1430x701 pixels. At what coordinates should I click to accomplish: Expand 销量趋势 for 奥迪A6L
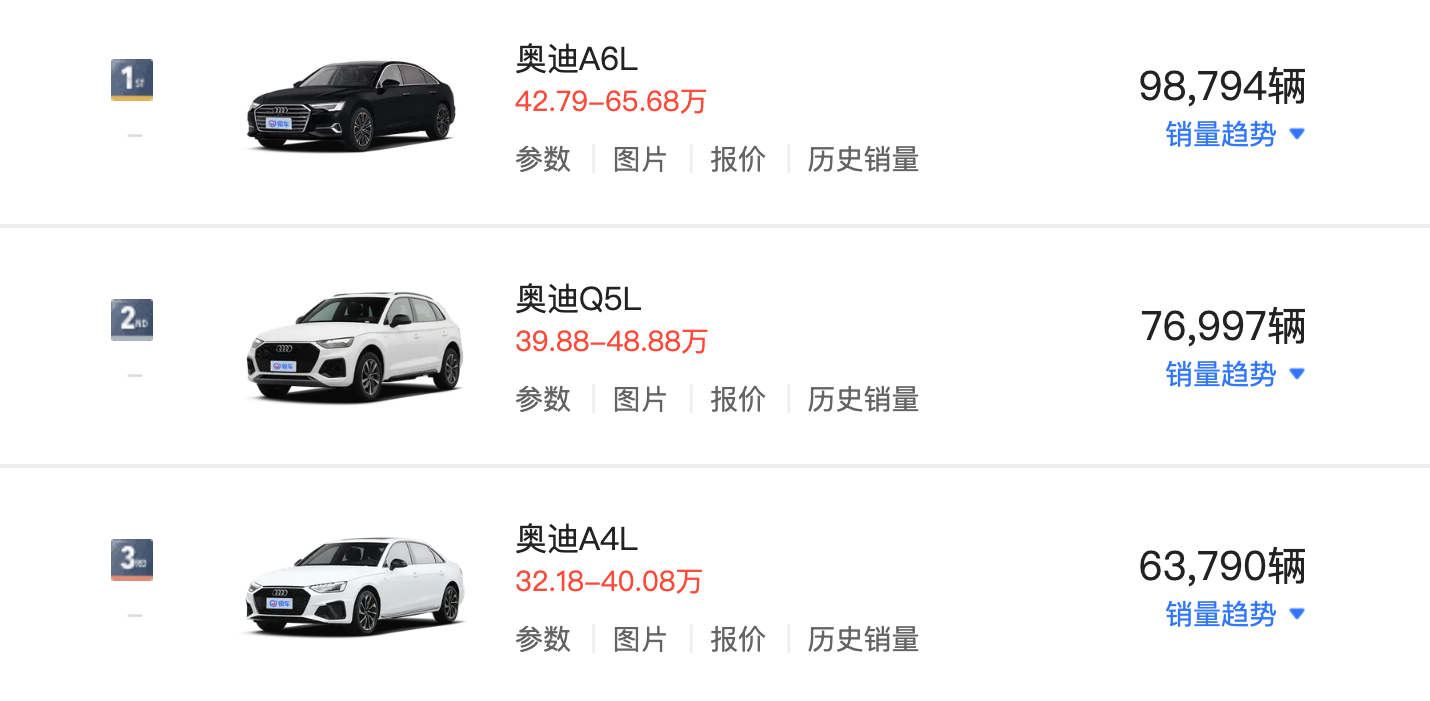[1235, 134]
